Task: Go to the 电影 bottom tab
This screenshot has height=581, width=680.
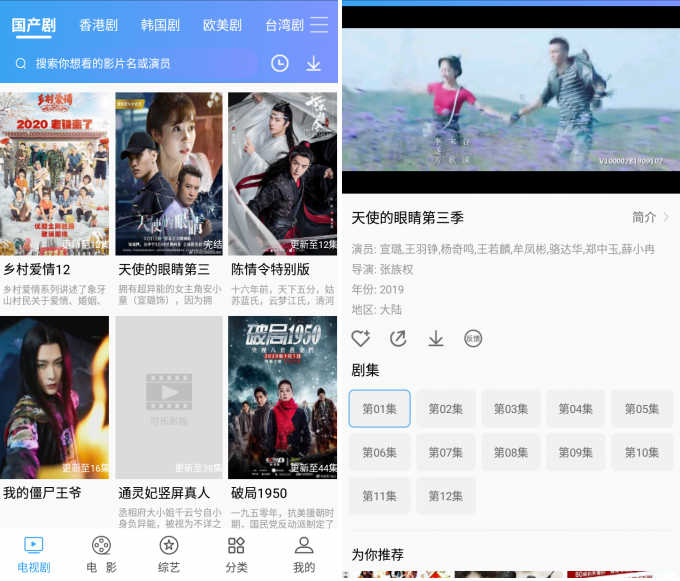Action: pos(101,554)
